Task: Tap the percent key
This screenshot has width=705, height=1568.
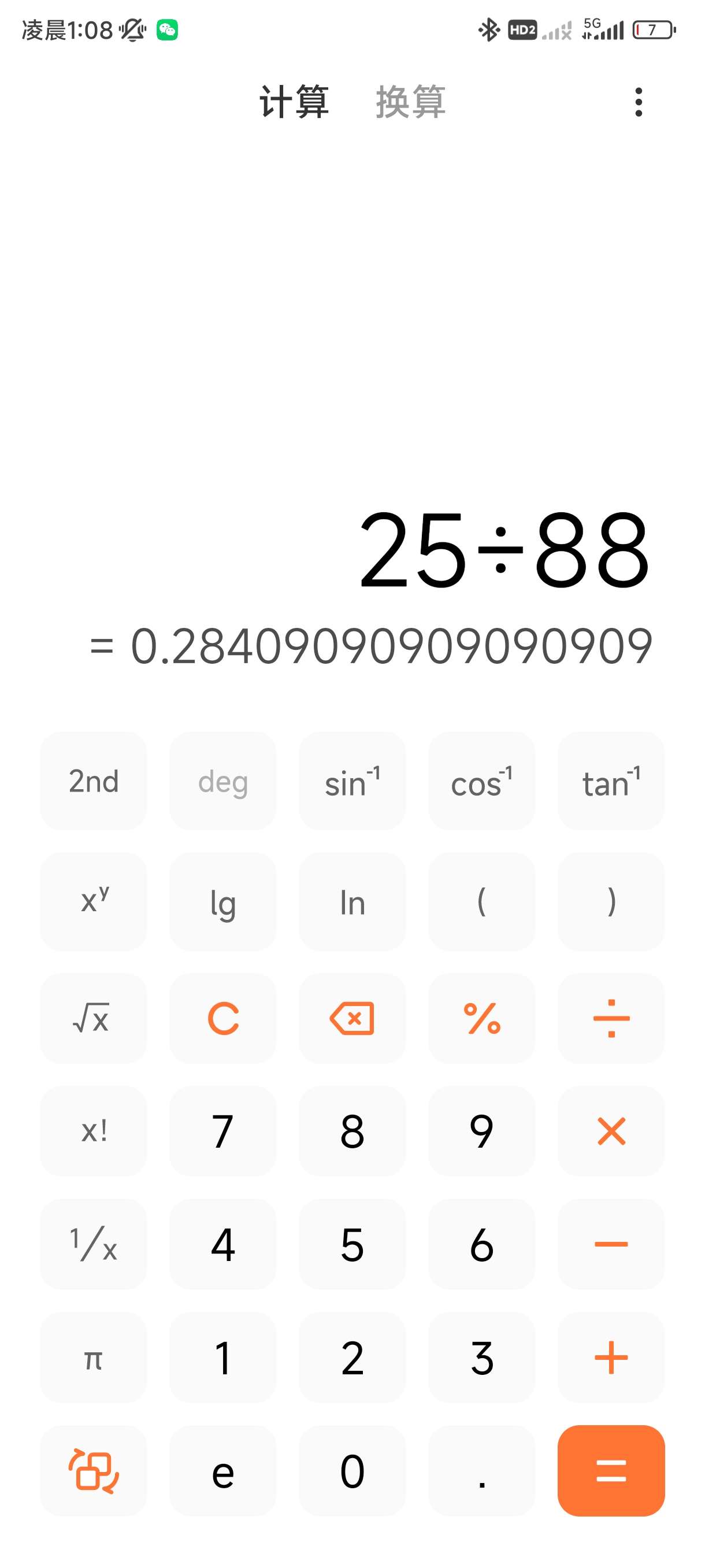Action: tap(482, 1018)
